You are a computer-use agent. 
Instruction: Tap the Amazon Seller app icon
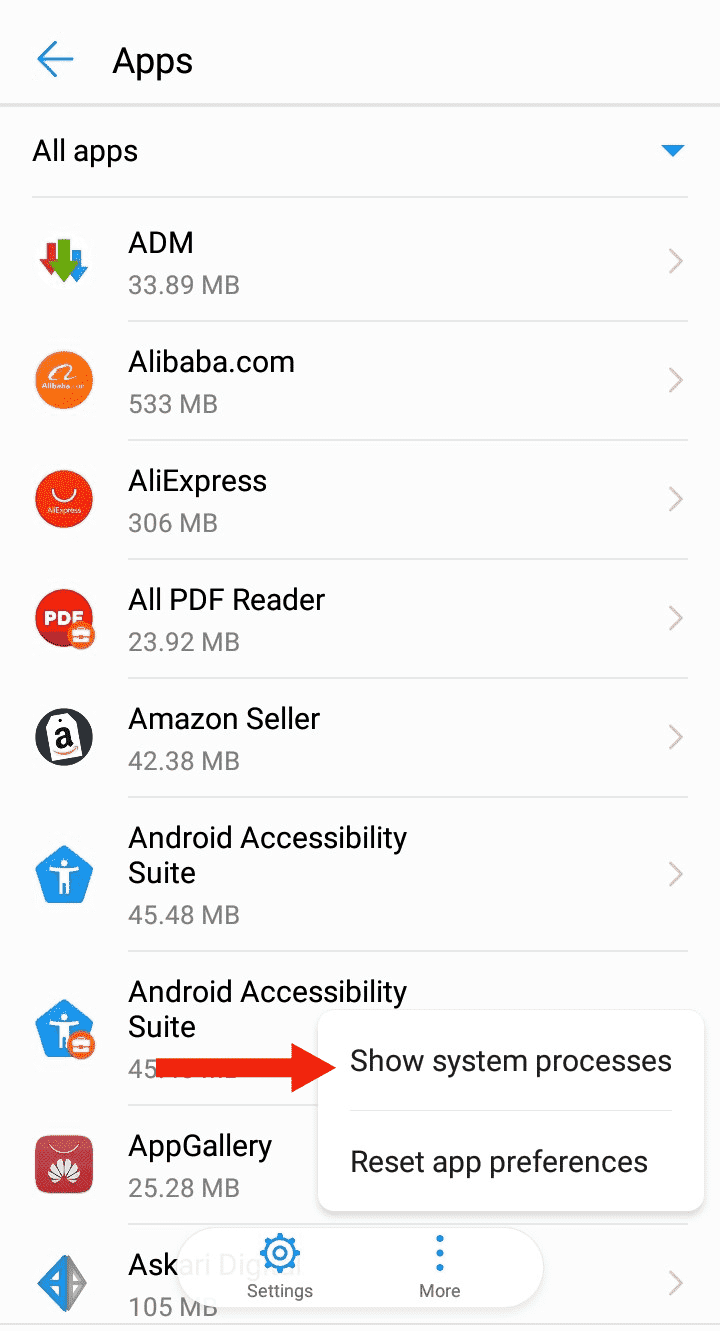(63, 737)
